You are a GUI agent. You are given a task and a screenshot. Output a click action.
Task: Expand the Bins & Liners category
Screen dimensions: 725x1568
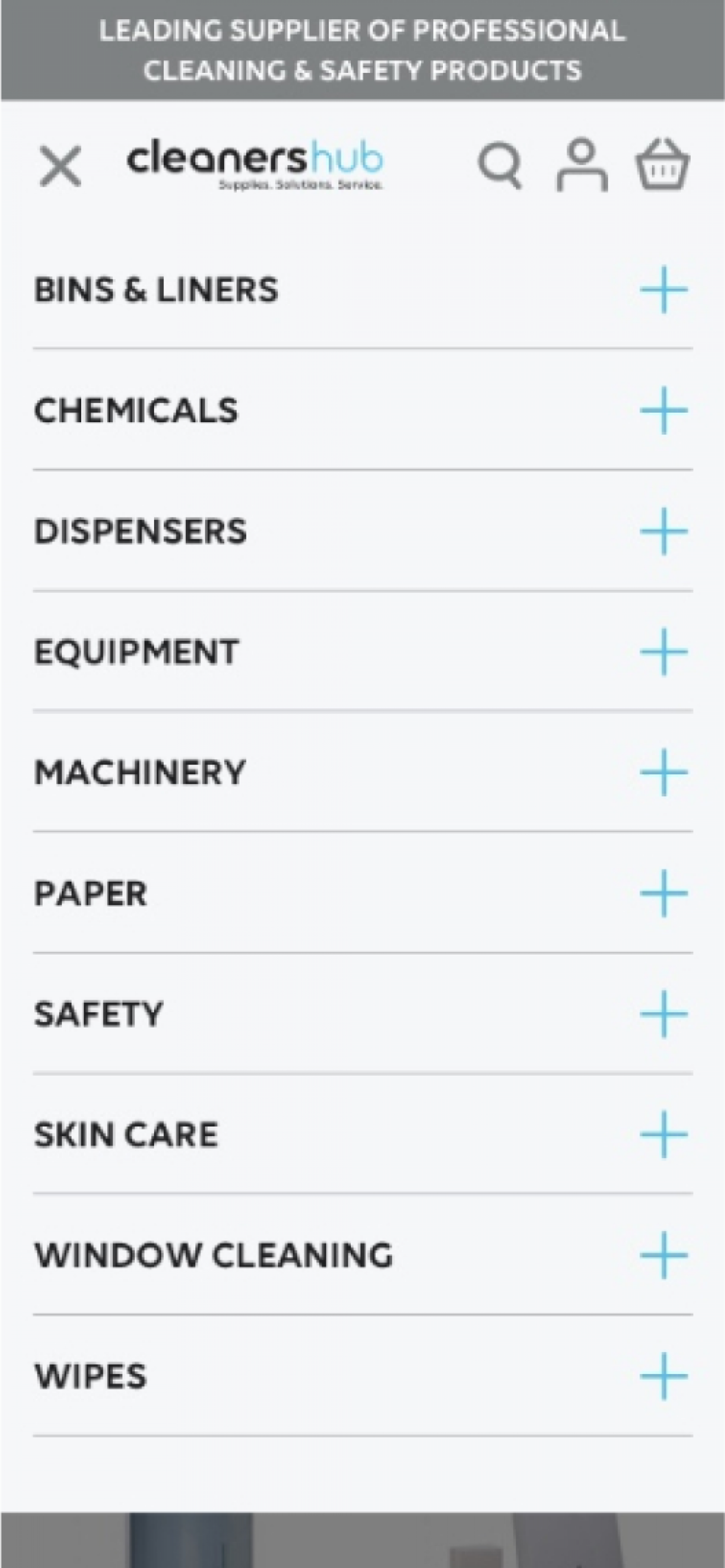(x=663, y=290)
